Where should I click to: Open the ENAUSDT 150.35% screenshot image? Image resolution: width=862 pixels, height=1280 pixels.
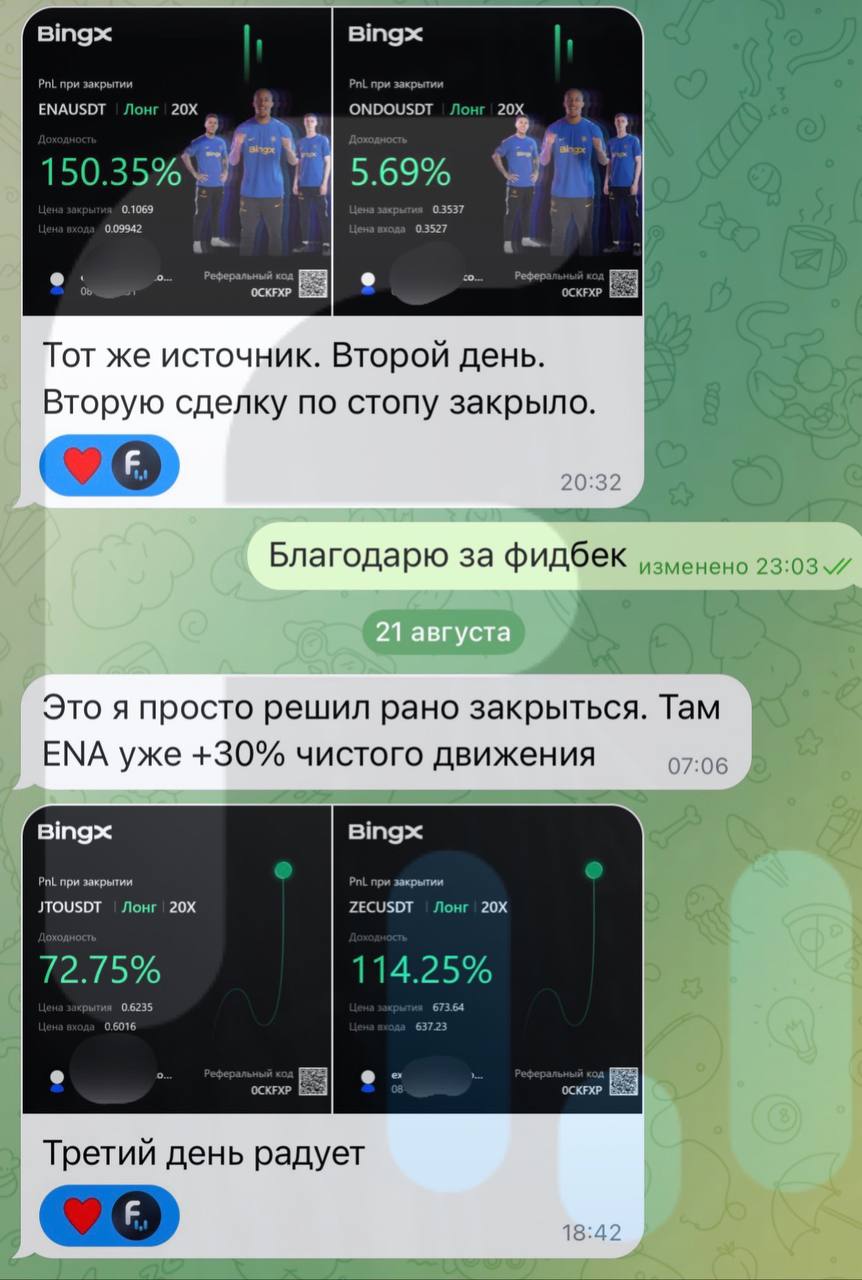tap(176, 162)
